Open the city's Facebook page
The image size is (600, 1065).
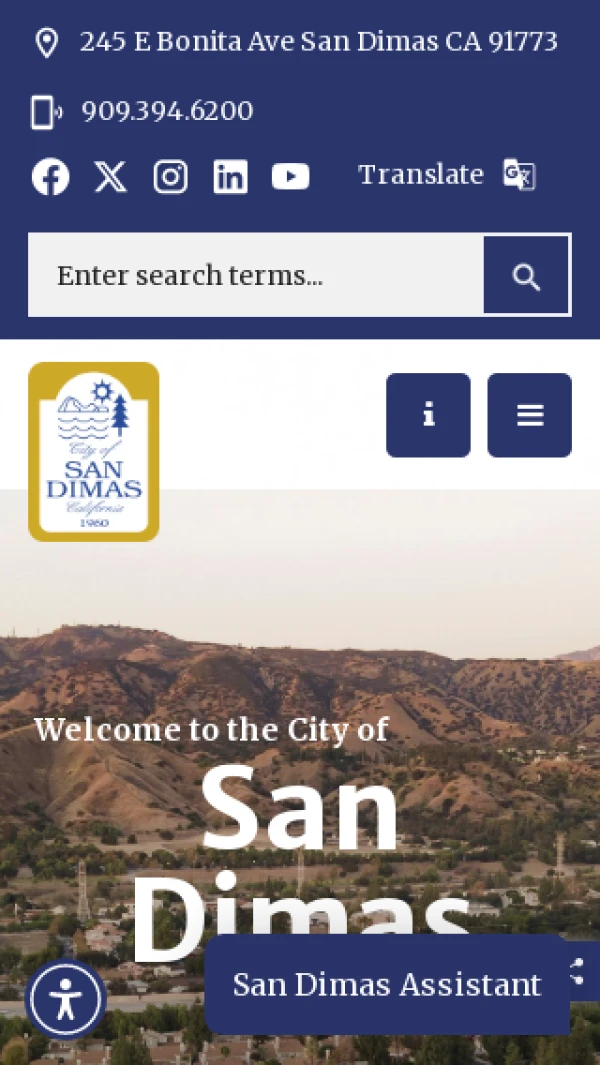[50, 177]
